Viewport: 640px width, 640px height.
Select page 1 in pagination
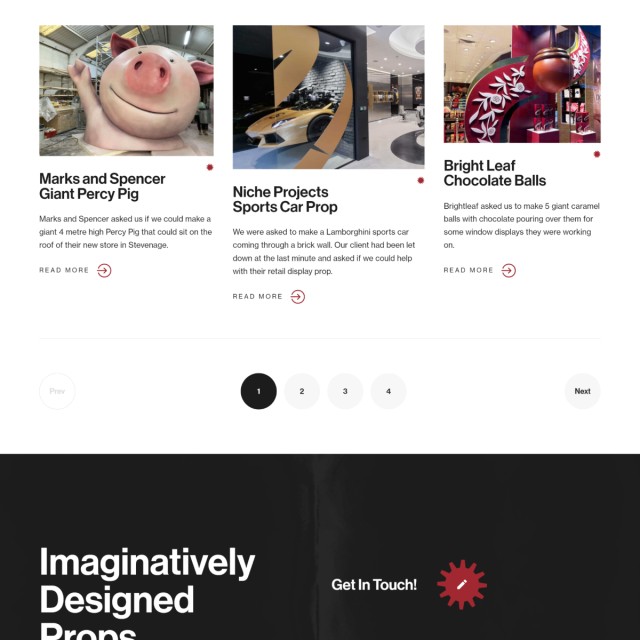258,391
